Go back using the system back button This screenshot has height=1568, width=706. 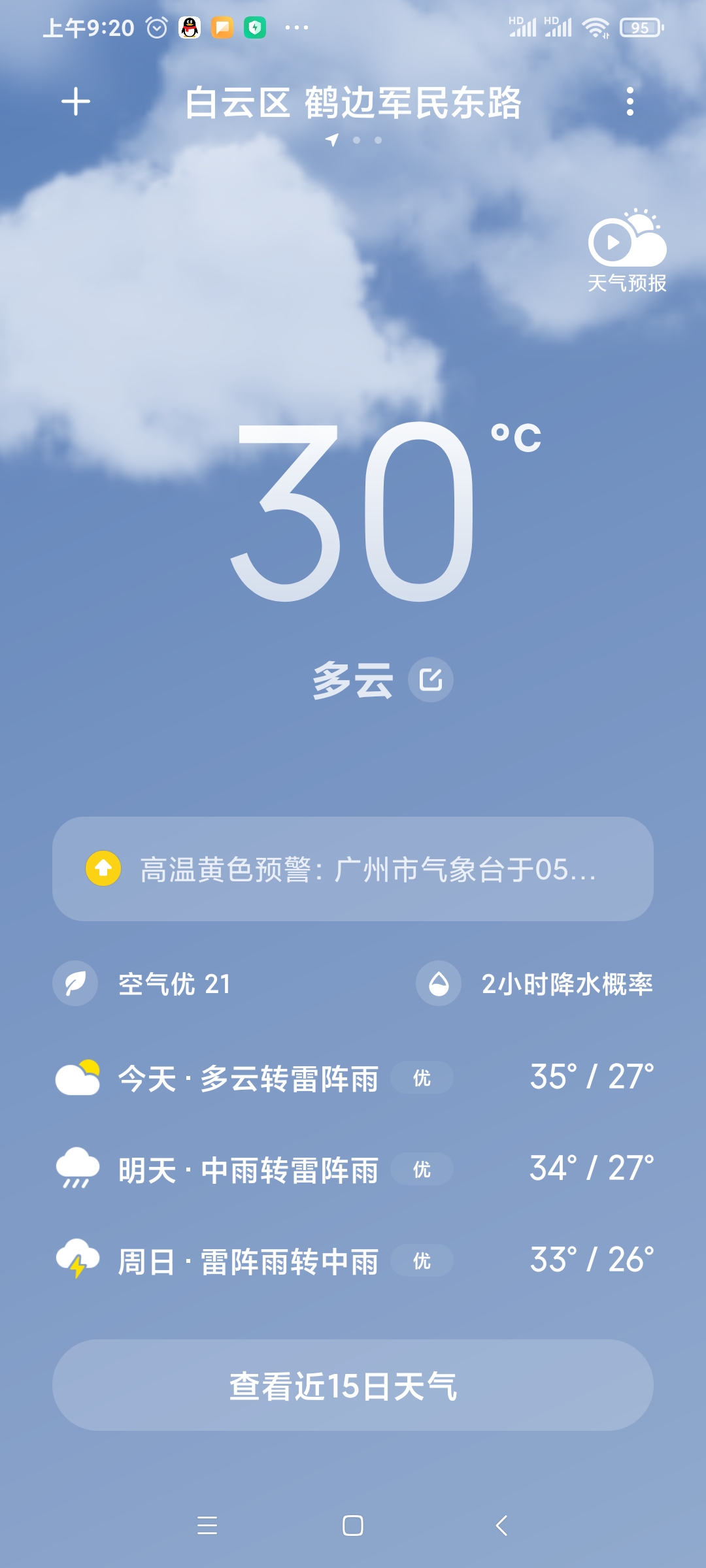coord(501,1526)
